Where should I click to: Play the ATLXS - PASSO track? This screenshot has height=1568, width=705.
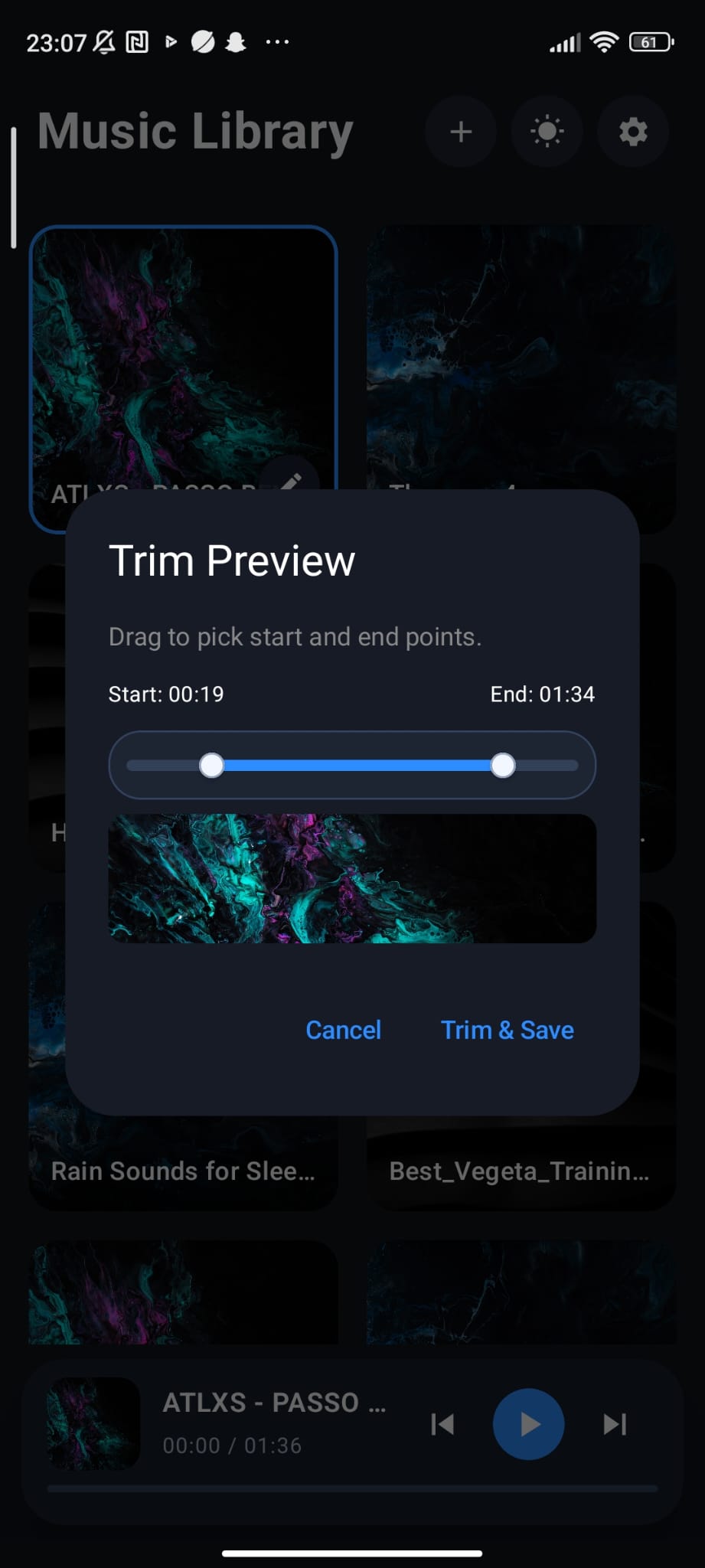click(x=528, y=1424)
